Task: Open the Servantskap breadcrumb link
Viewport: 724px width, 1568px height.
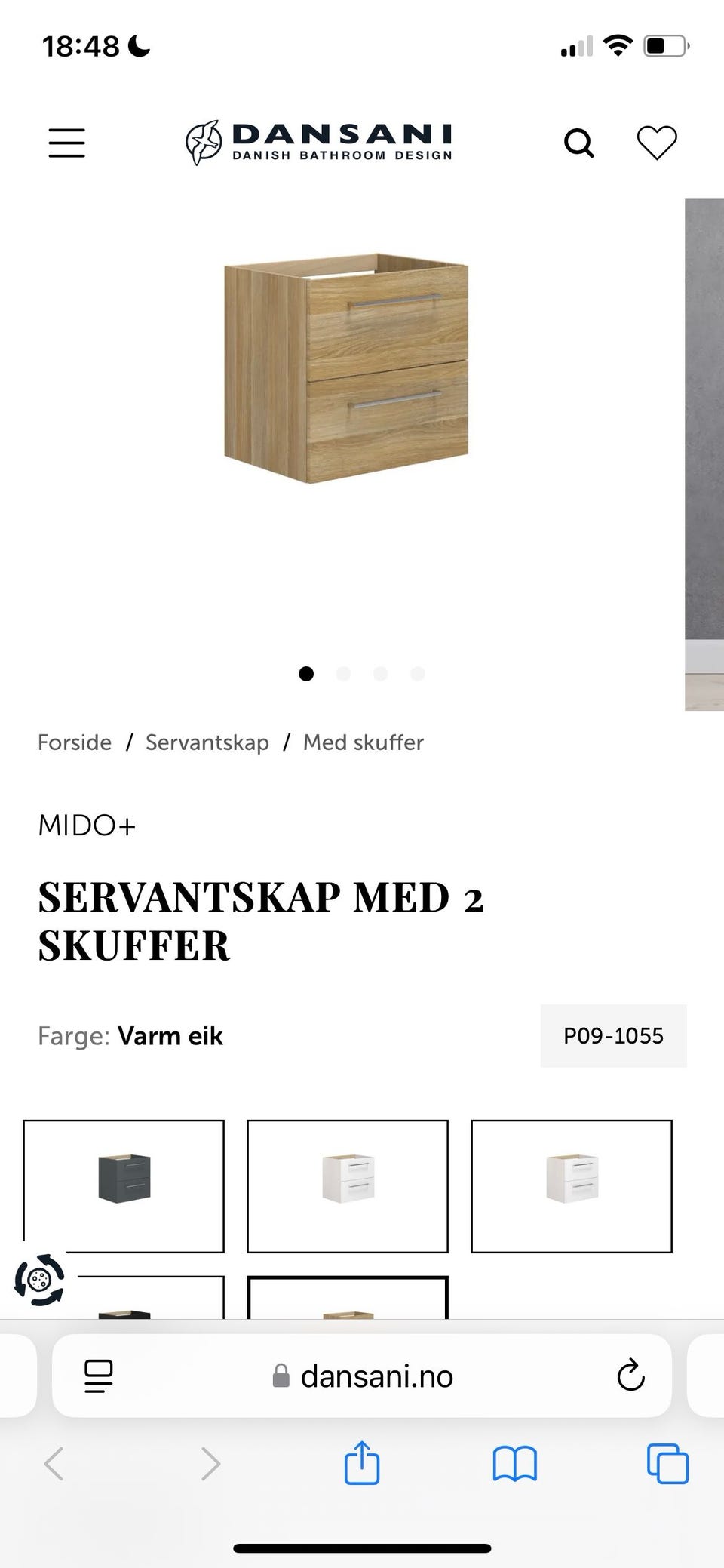Action: [x=207, y=742]
